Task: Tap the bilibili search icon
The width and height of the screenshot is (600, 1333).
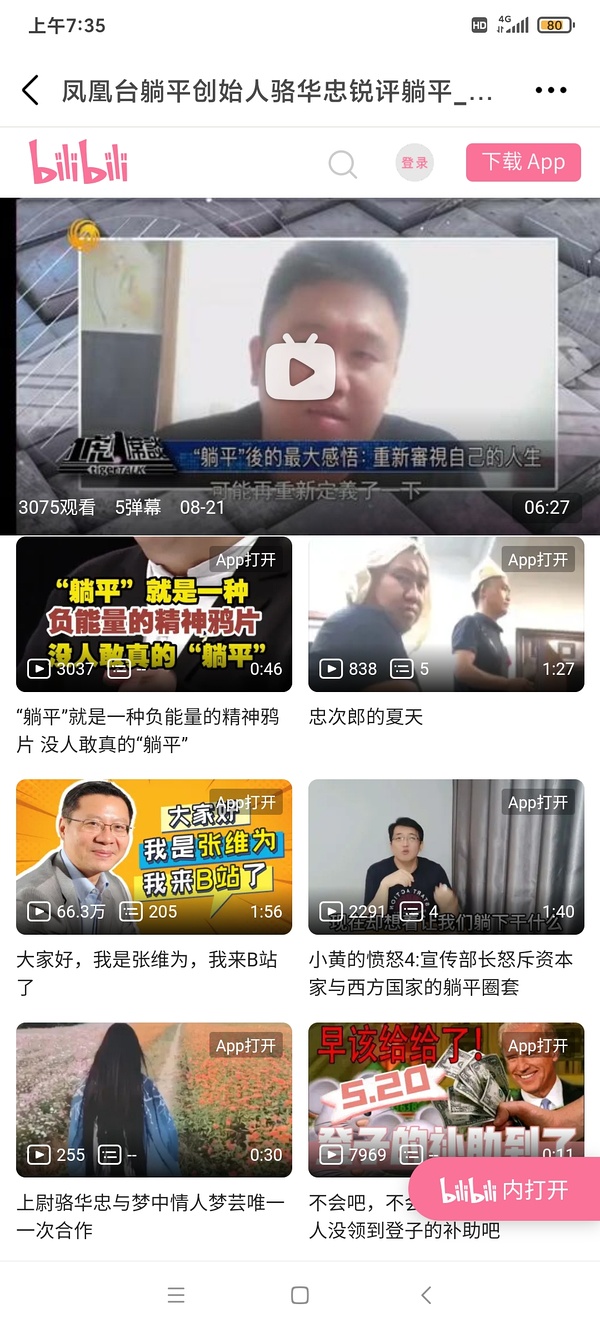Action: 342,163
